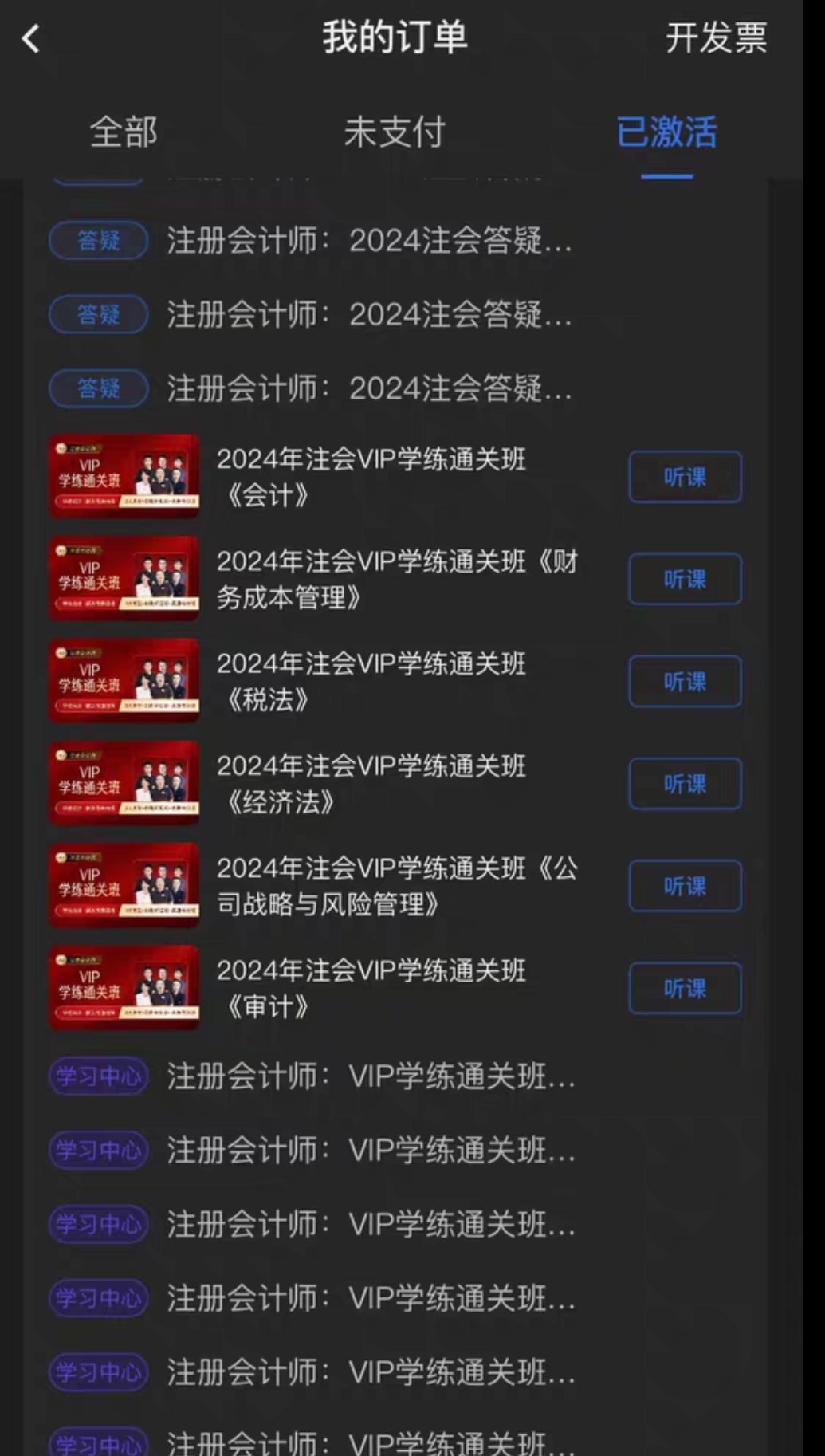Select the 已激活 tab
Viewport: 825px width, 1456px height.
669,134
